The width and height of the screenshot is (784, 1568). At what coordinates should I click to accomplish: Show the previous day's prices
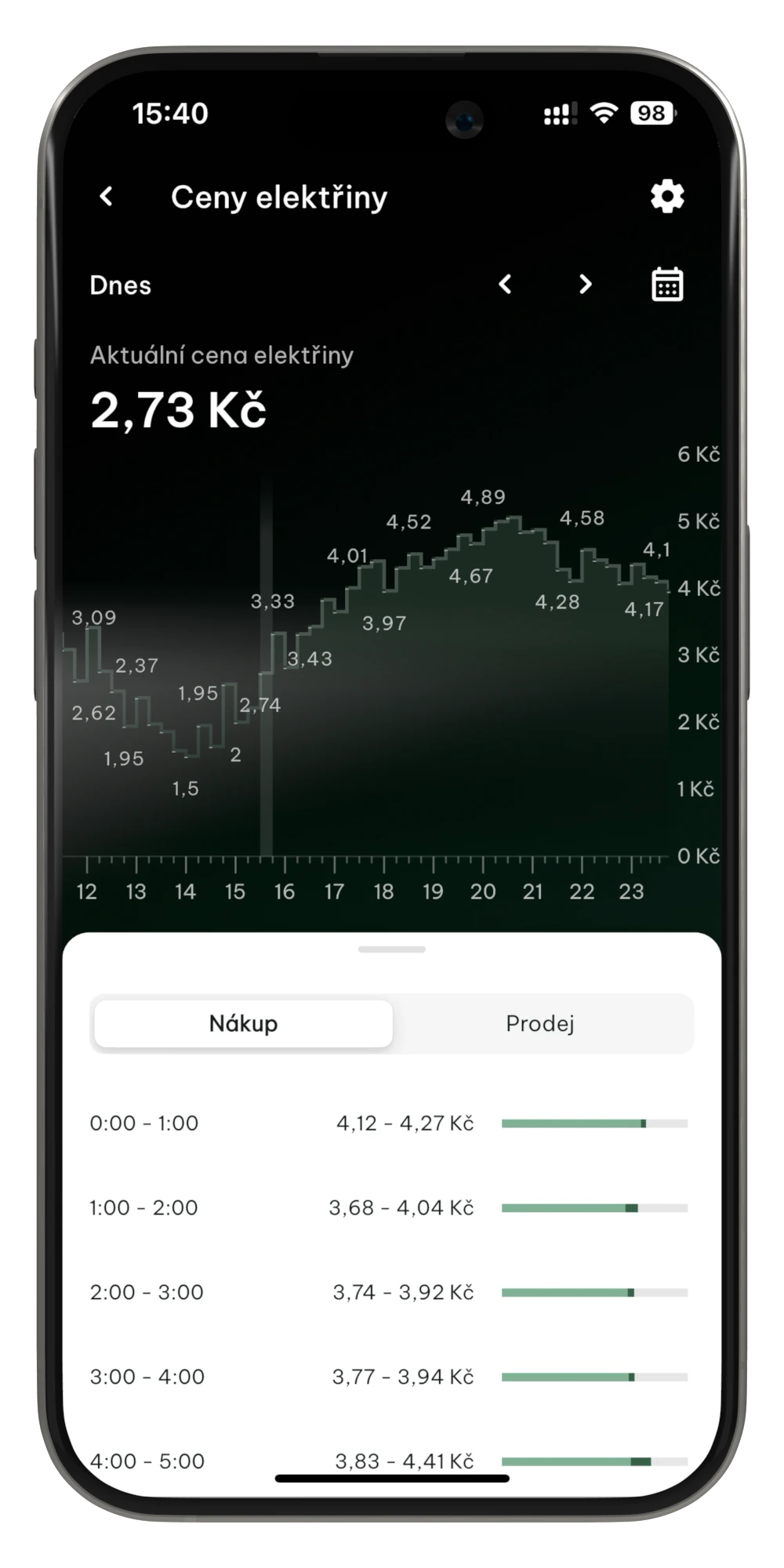tap(506, 284)
